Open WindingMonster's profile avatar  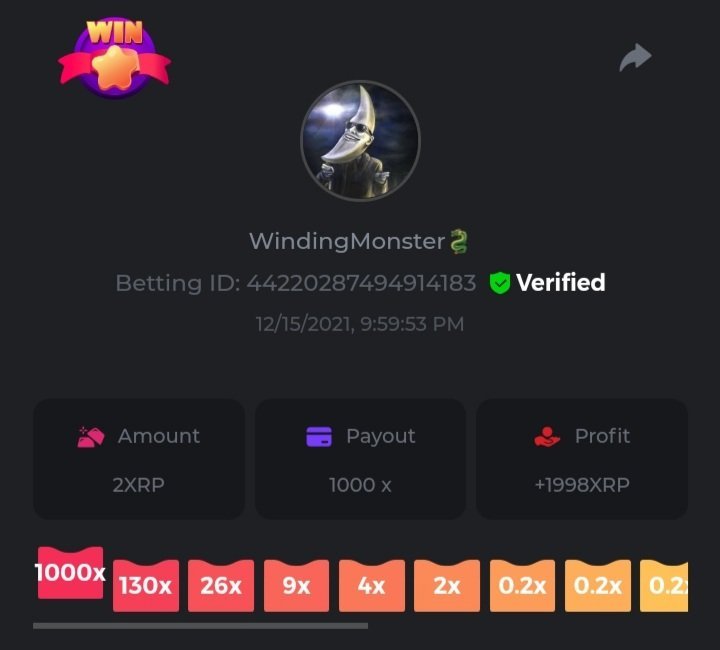(360, 141)
